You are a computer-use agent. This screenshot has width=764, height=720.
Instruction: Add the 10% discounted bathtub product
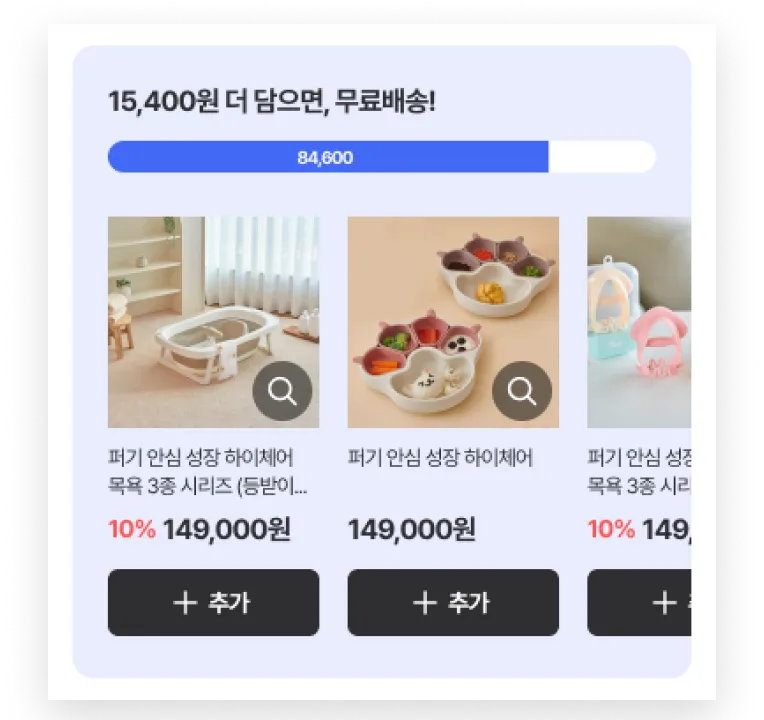pos(213,603)
